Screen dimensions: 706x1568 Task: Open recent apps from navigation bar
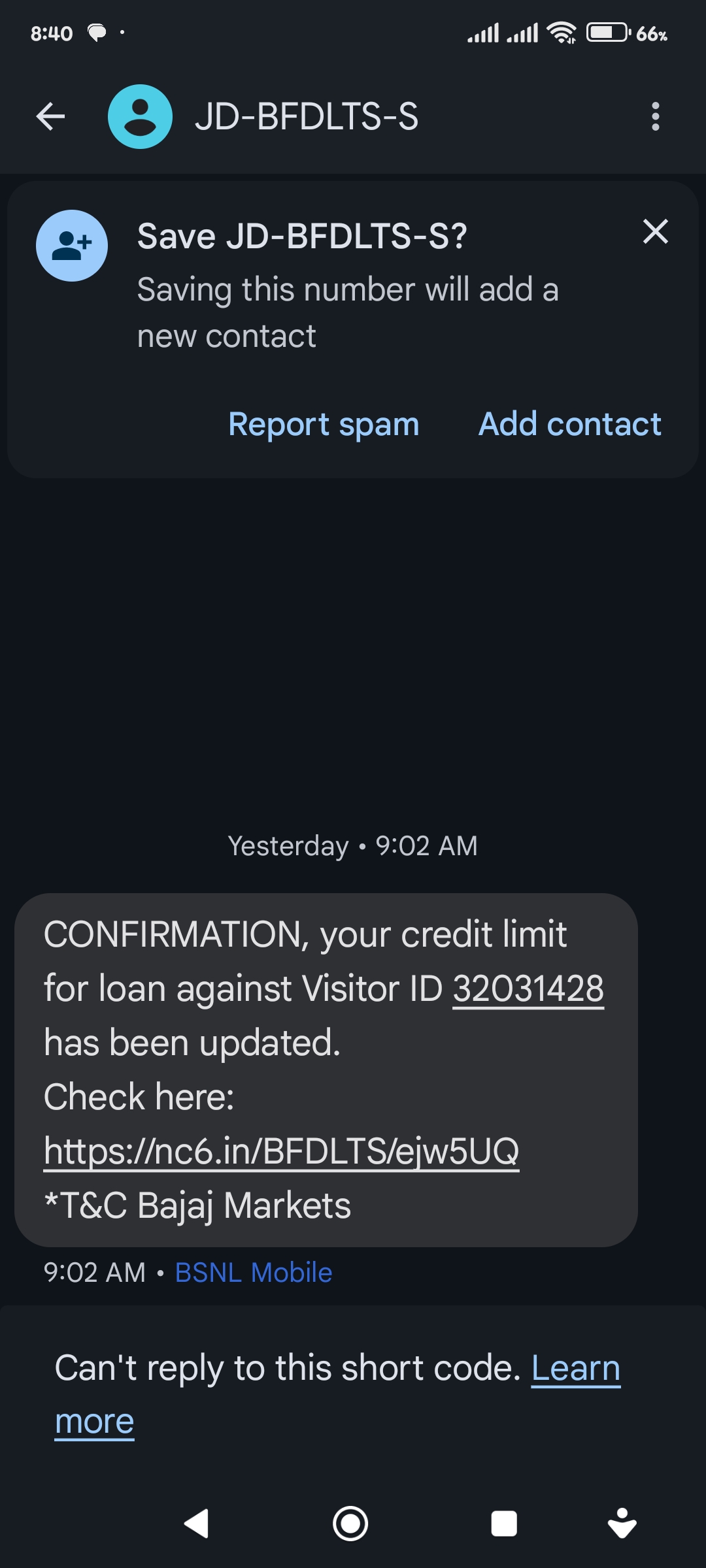(504, 1524)
